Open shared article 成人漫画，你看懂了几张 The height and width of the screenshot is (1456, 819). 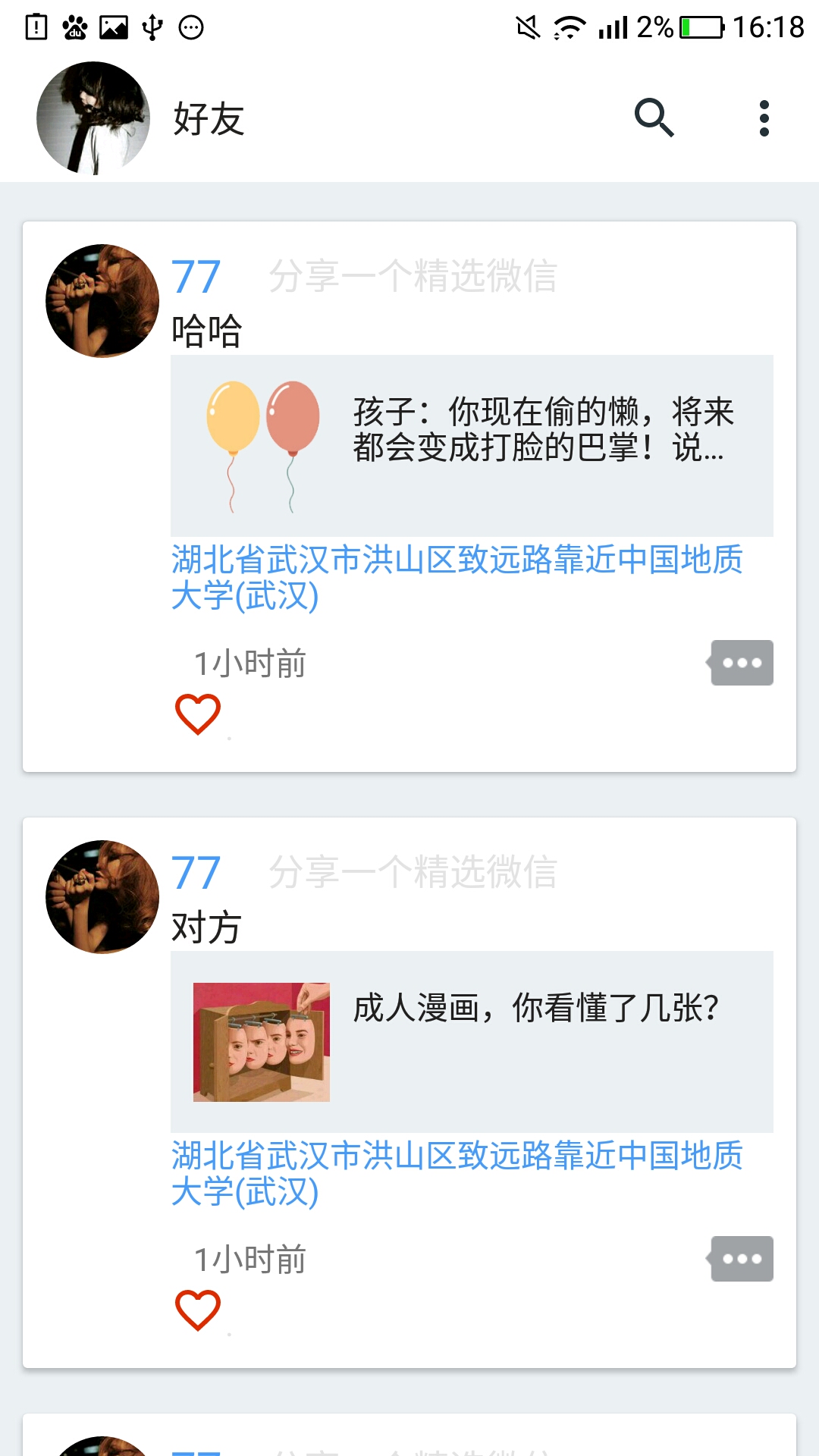click(x=472, y=1042)
